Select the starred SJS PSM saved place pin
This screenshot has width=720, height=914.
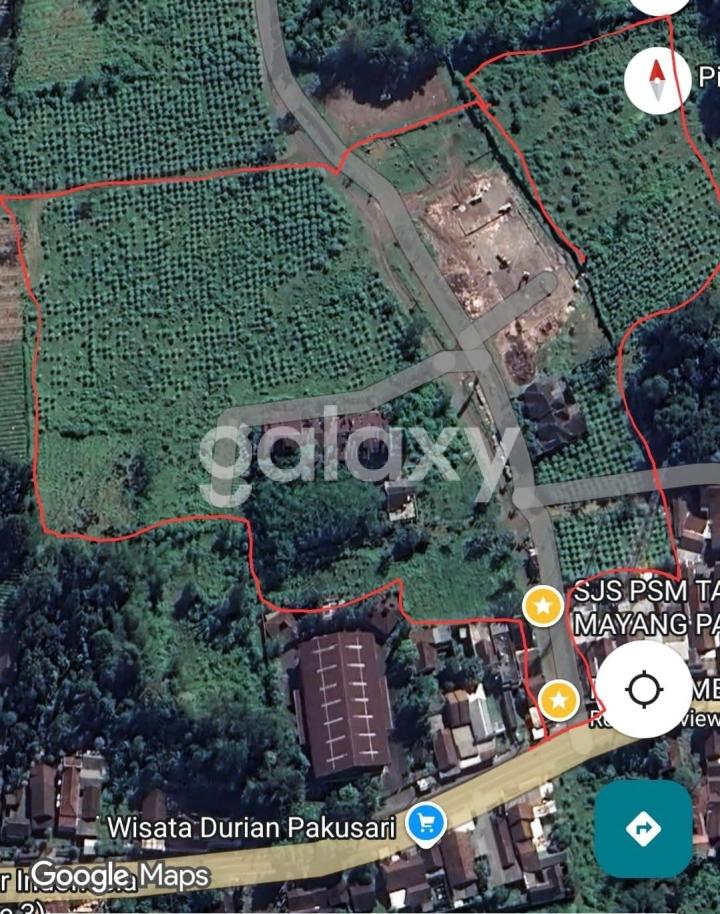click(543, 606)
